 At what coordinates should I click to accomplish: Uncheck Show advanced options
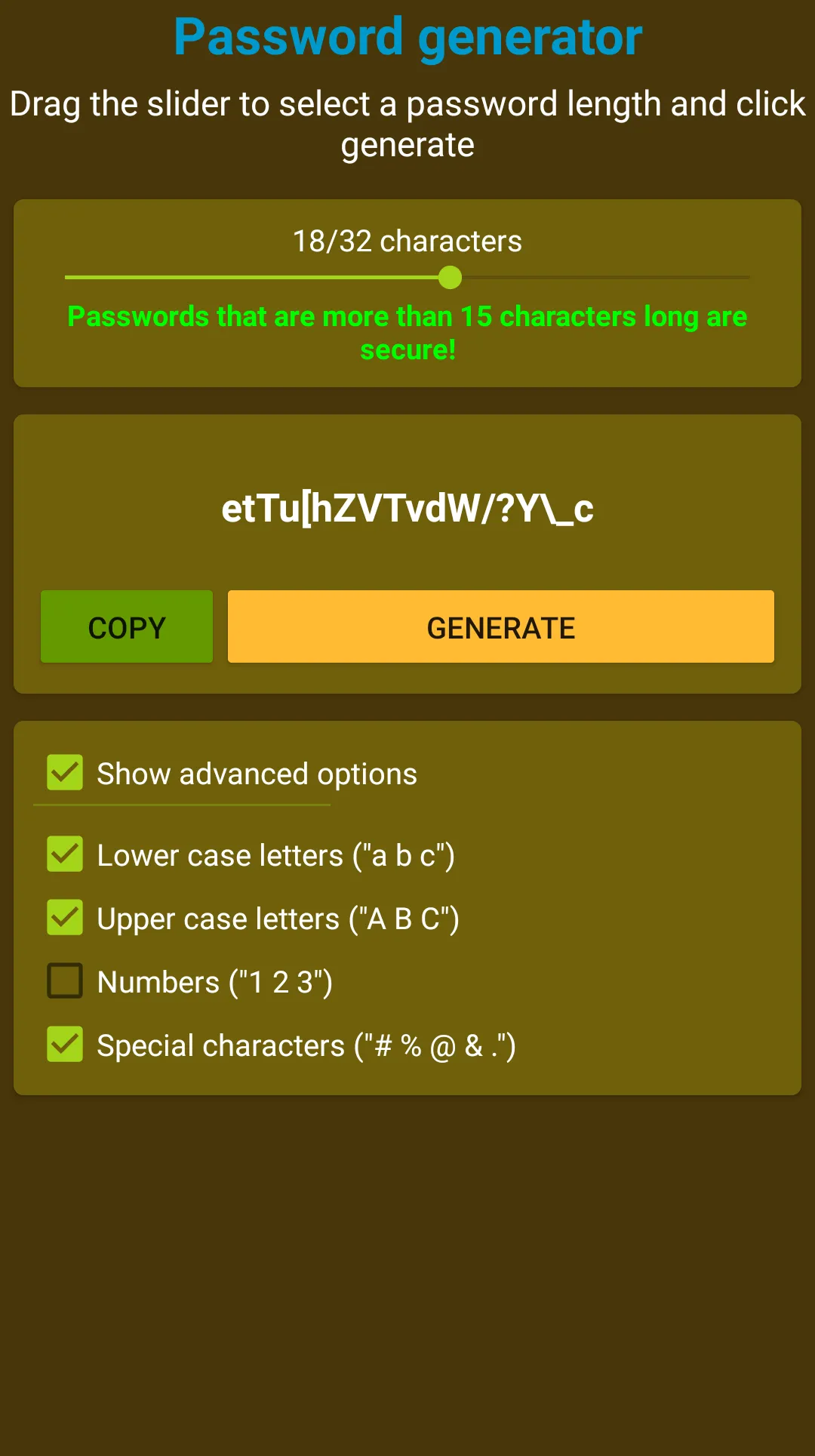(65, 773)
